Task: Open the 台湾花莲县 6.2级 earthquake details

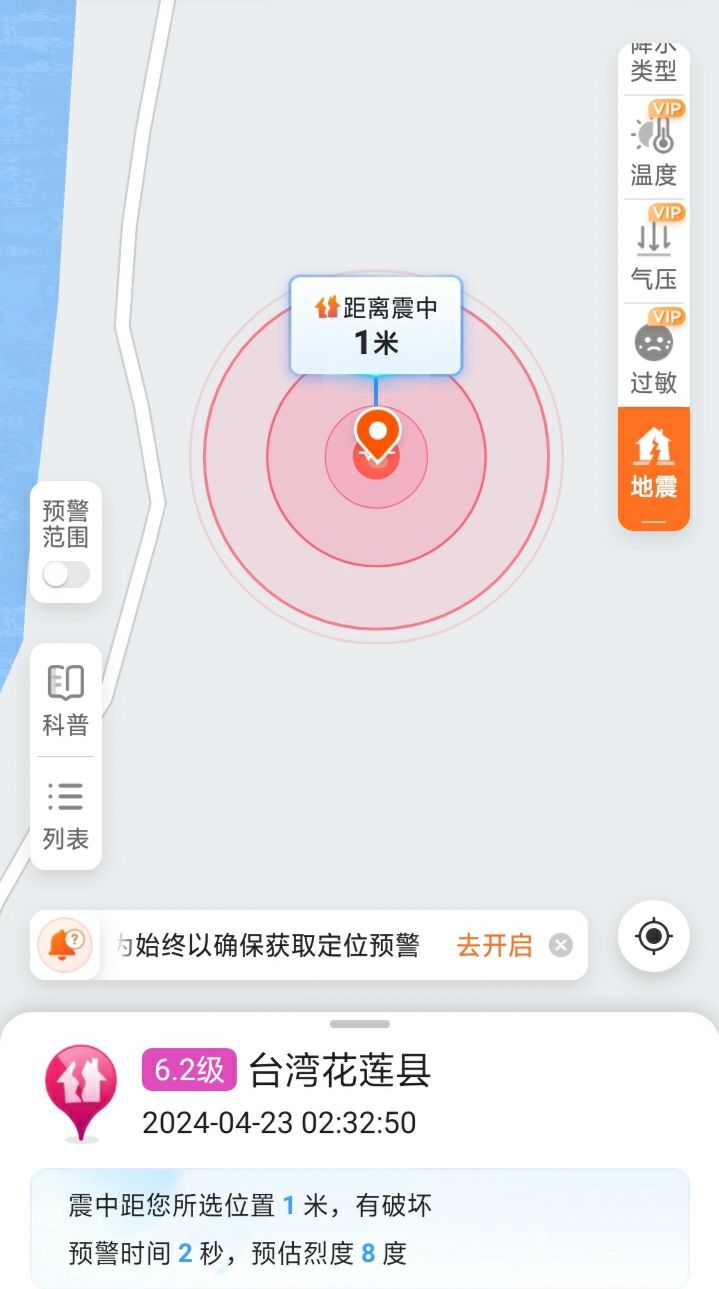Action: tap(340, 1070)
